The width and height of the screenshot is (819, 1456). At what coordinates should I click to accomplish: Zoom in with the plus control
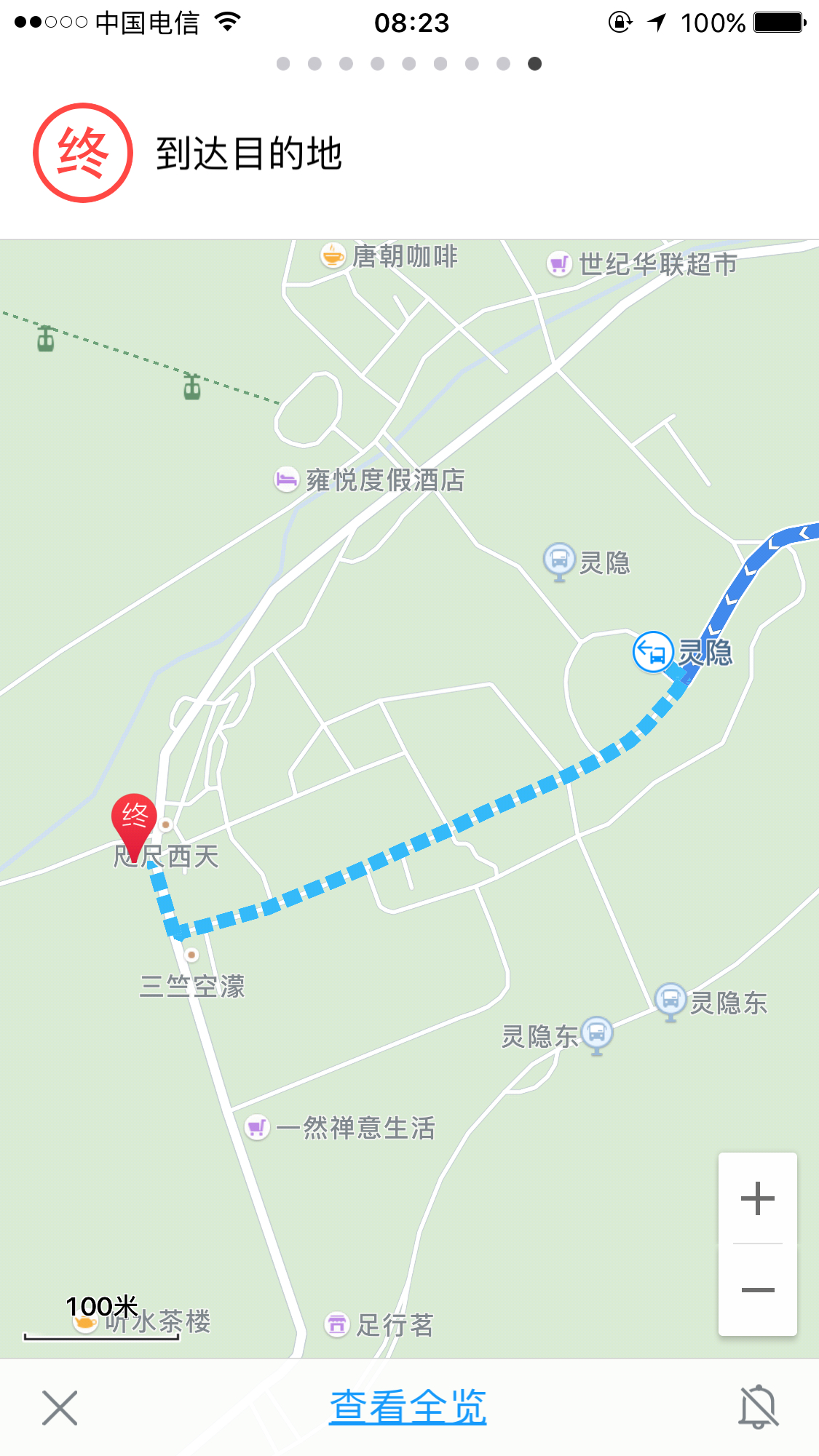click(757, 1198)
